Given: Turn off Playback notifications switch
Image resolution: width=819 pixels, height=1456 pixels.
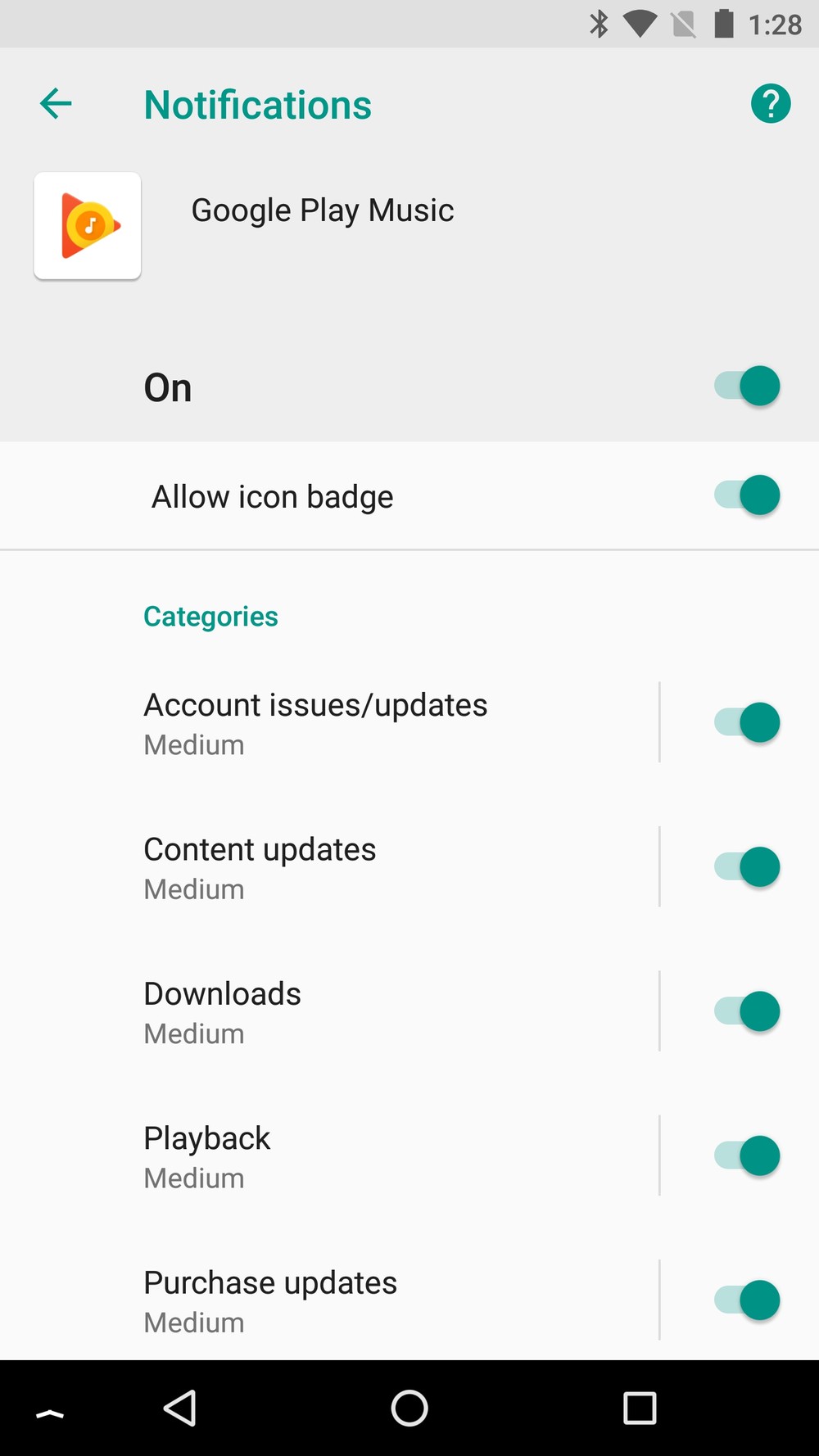Looking at the screenshot, I should [747, 1155].
